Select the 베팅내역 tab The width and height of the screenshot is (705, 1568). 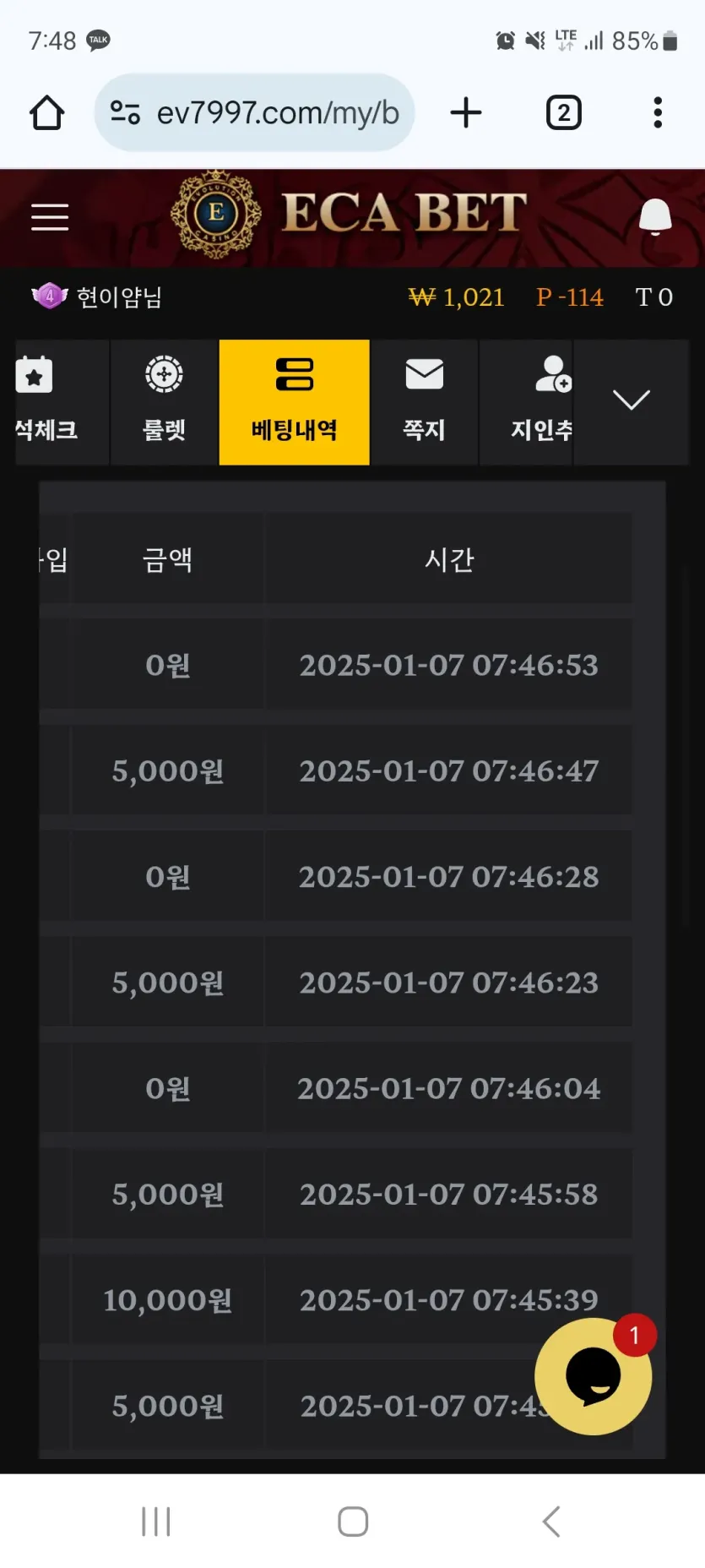tap(294, 402)
